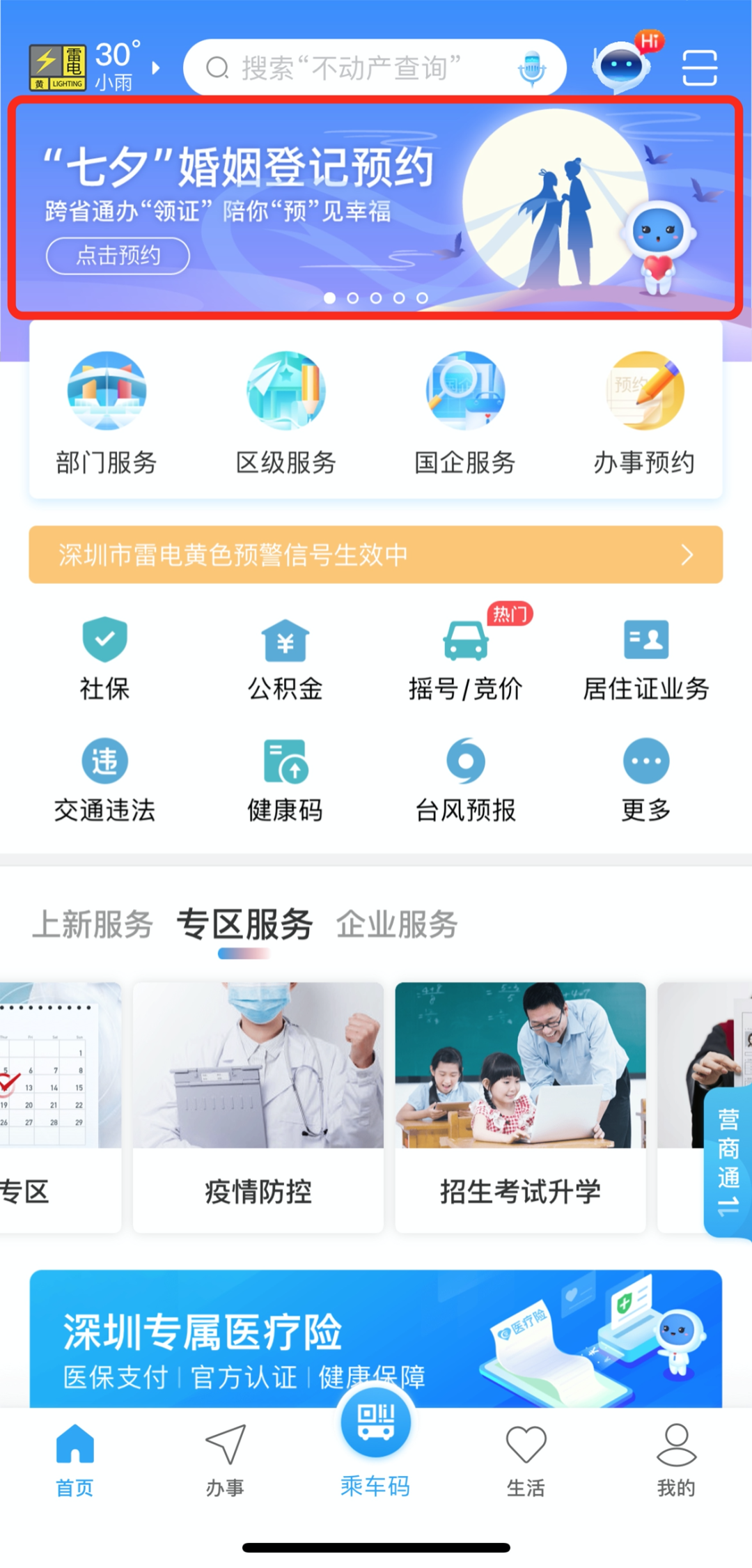This screenshot has width=752, height=1568.
Task: Open the 招生考试升学 card
Action: 520,1106
